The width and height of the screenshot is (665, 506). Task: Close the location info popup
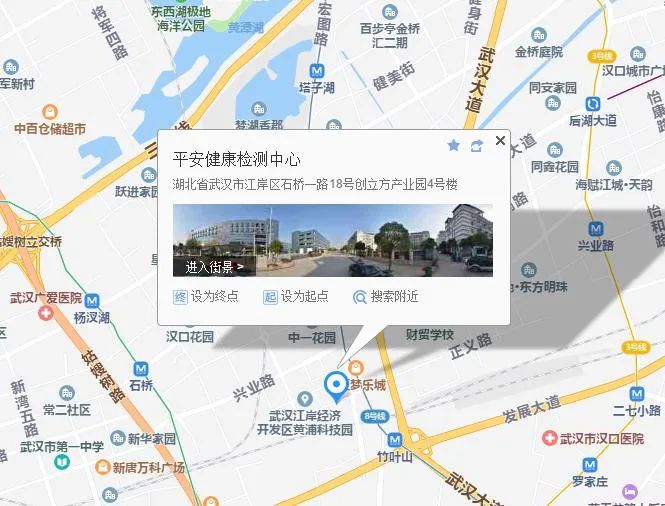[x=499, y=141]
